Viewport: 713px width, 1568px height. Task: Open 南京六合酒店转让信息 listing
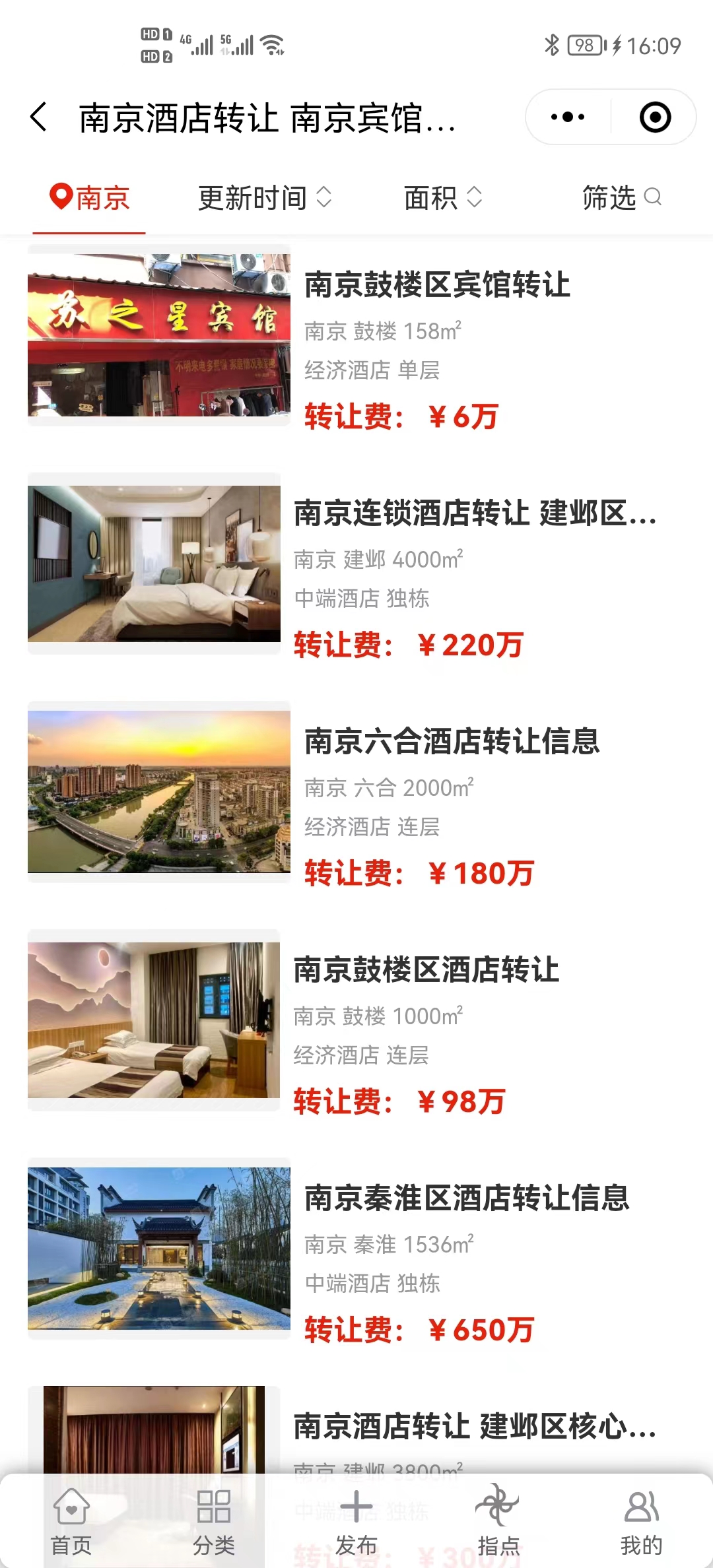(452, 741)
